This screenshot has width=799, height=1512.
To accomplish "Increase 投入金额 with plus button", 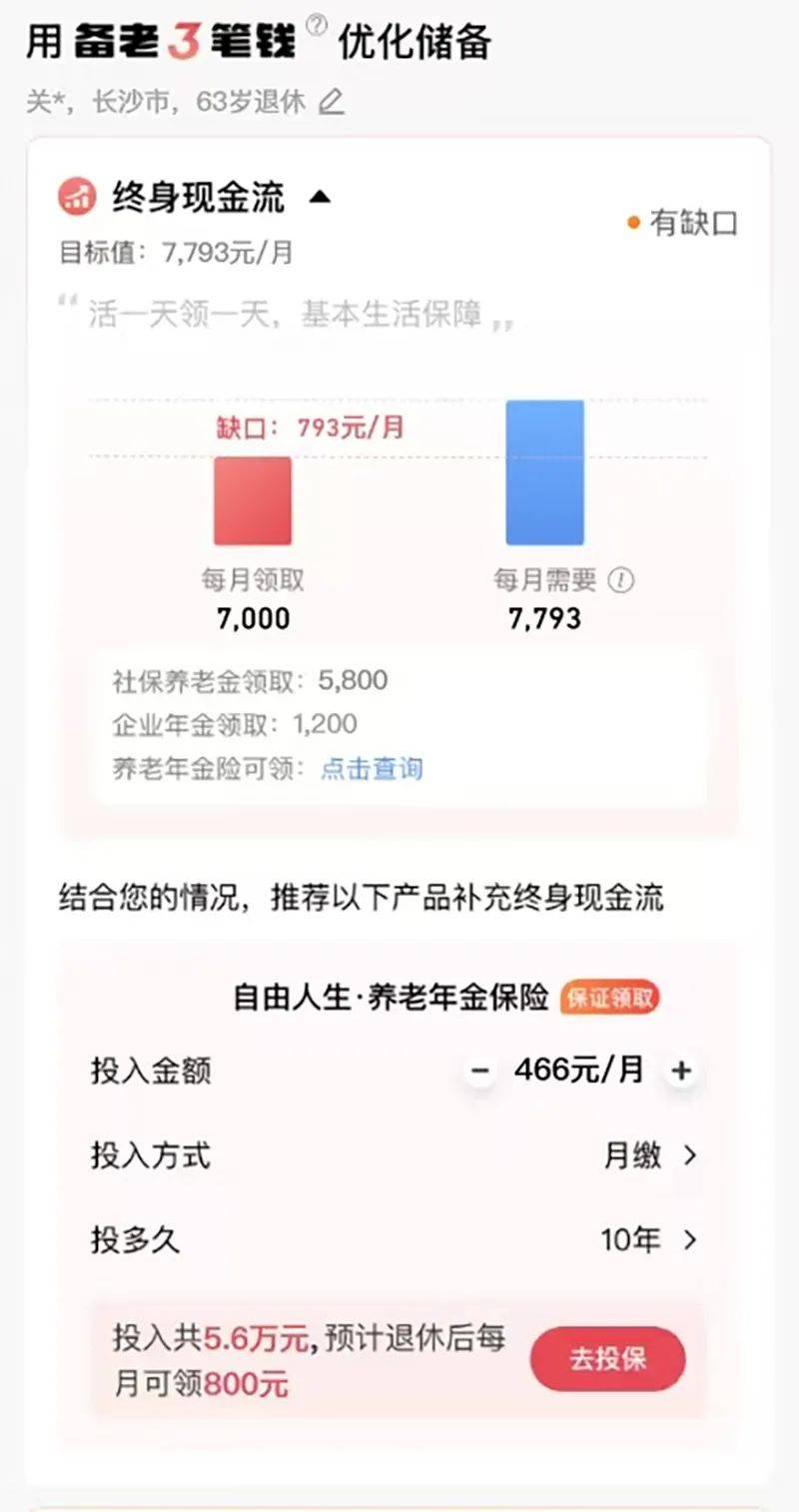I will pos(681,1072).
